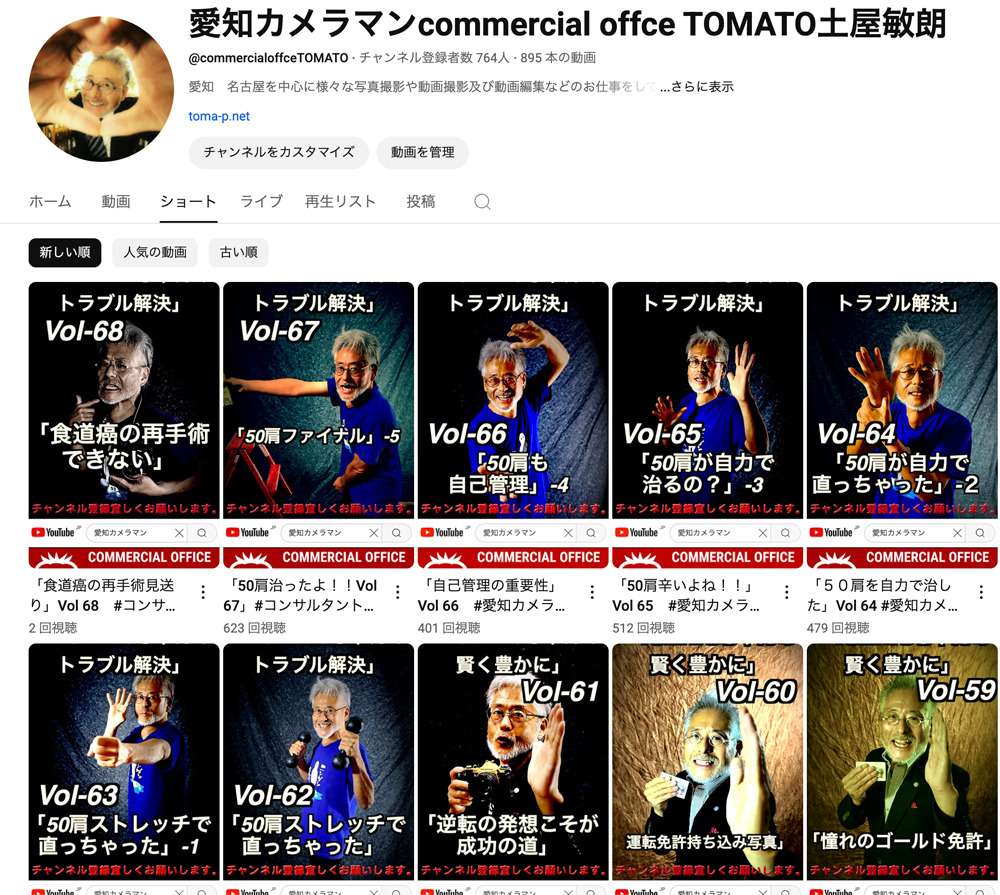
Task: Search within this channel
Action: point(482,202)
